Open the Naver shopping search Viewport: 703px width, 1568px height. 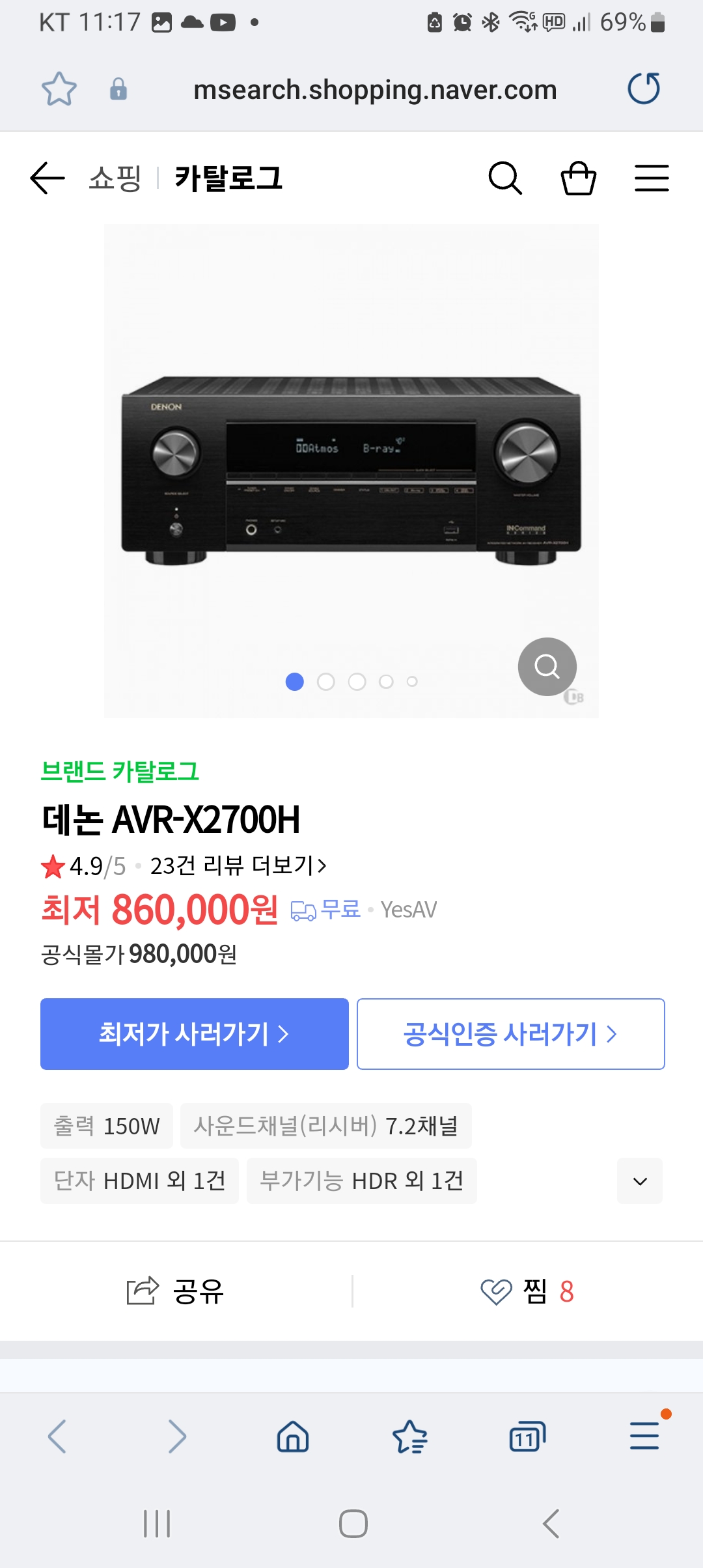tap(505, 178)
